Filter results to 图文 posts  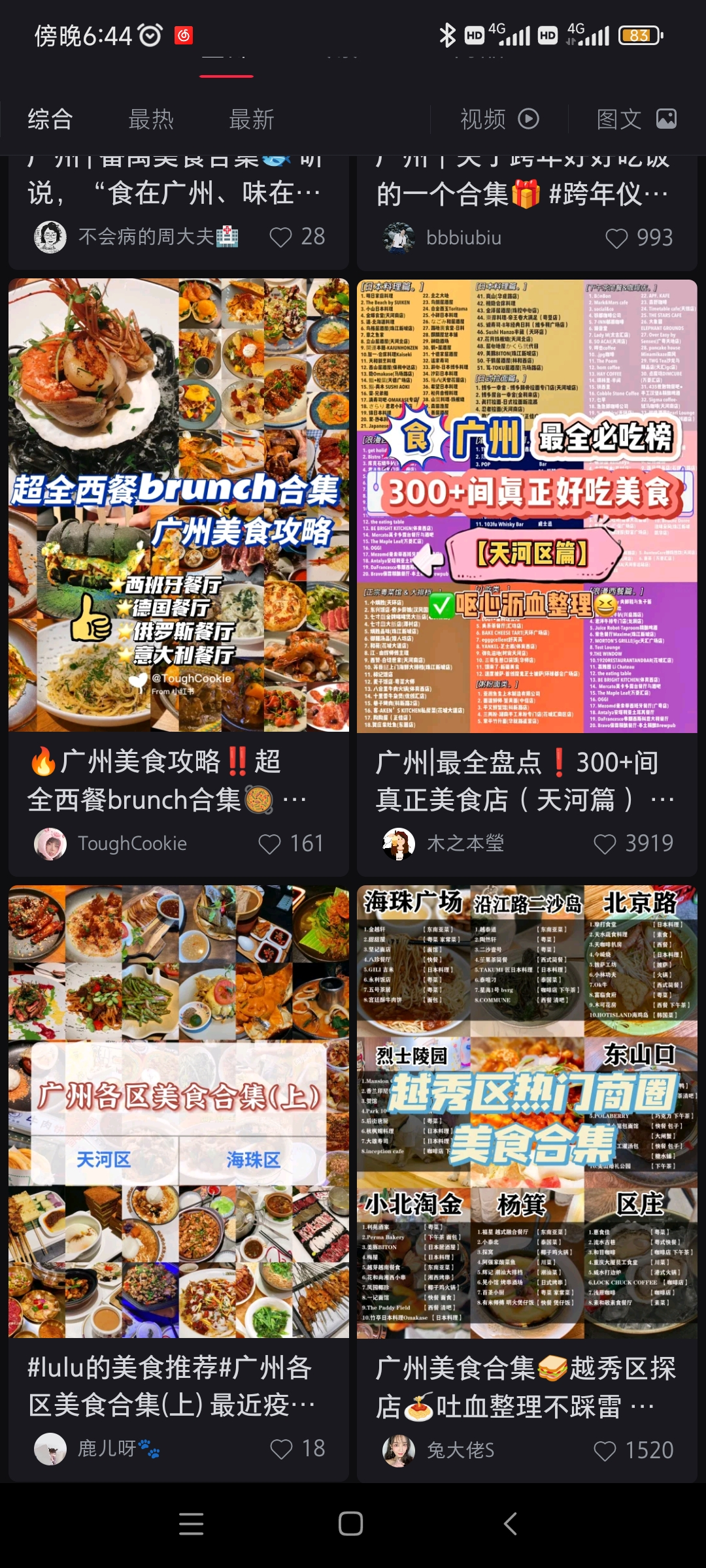point(636,120)
